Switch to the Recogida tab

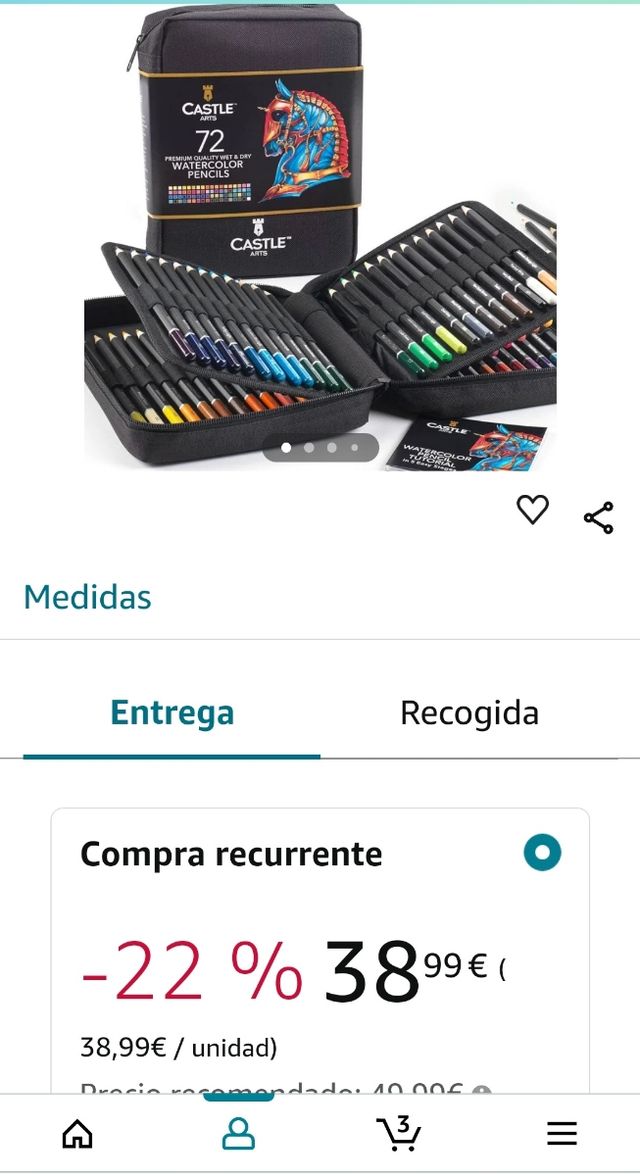pyautogui.click(x=469, y=713)
